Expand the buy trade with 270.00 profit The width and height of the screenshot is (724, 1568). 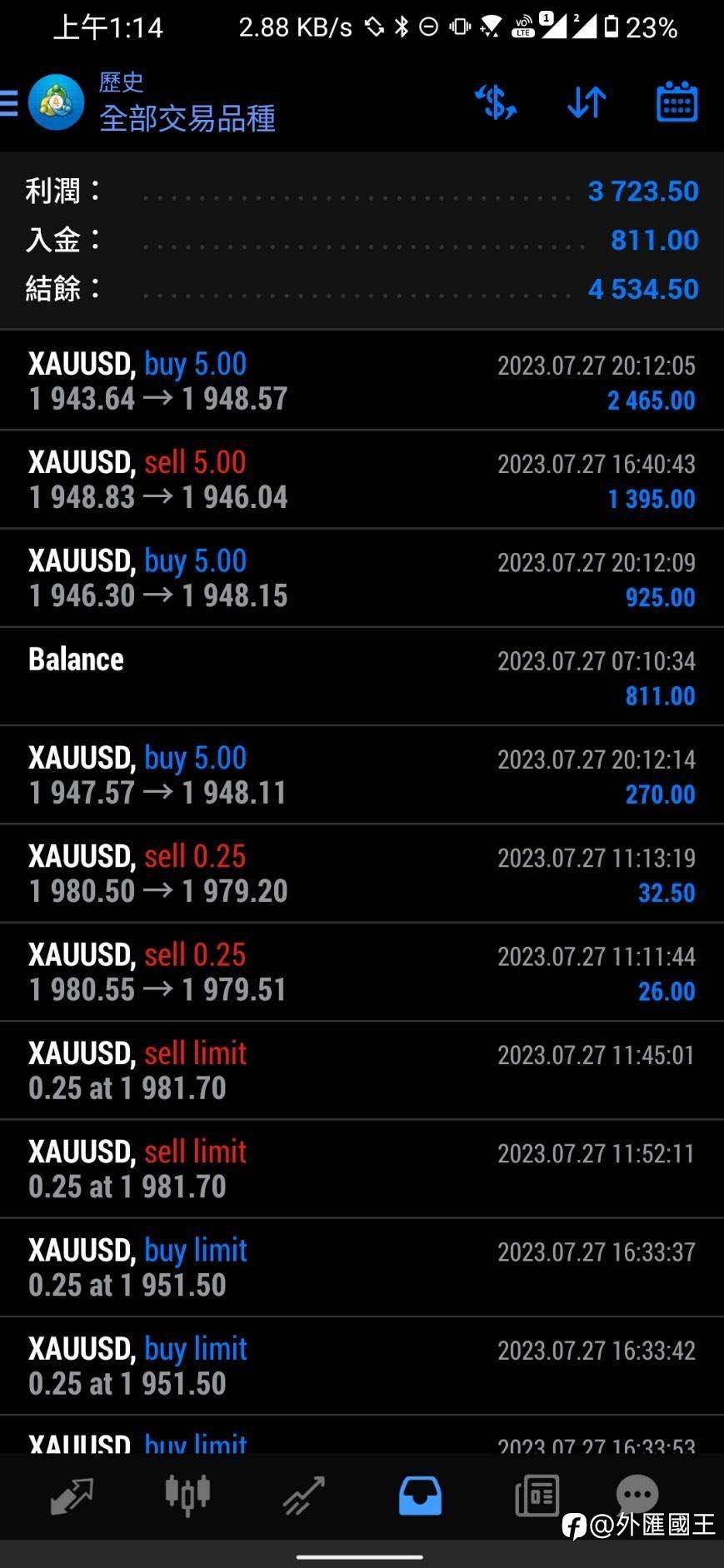[x=362, y=775]
